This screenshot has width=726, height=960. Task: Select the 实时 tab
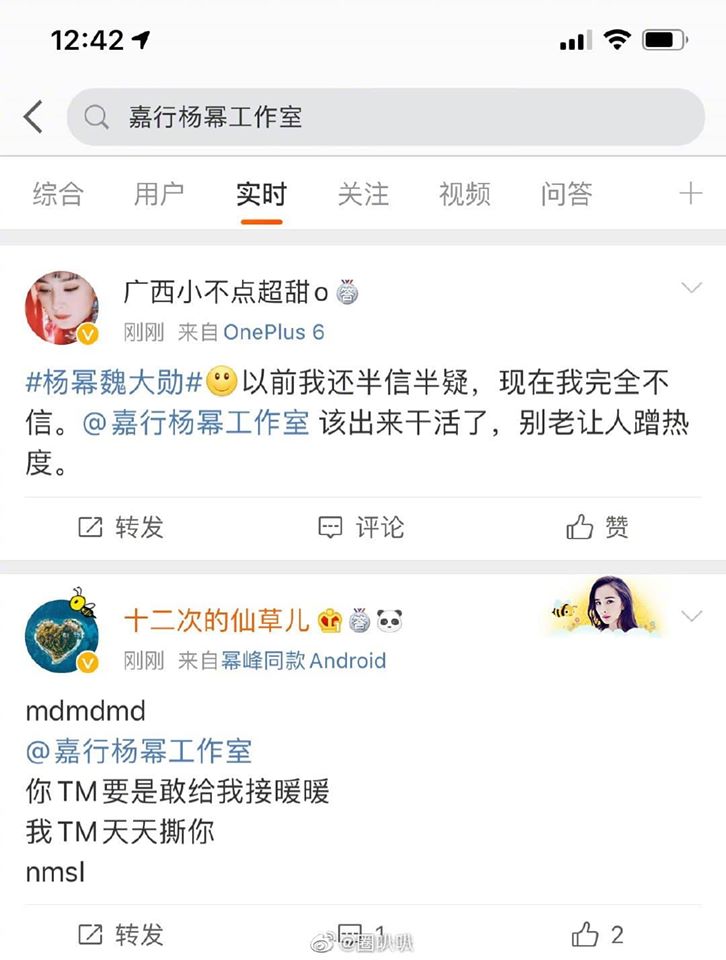pos(261,193)
